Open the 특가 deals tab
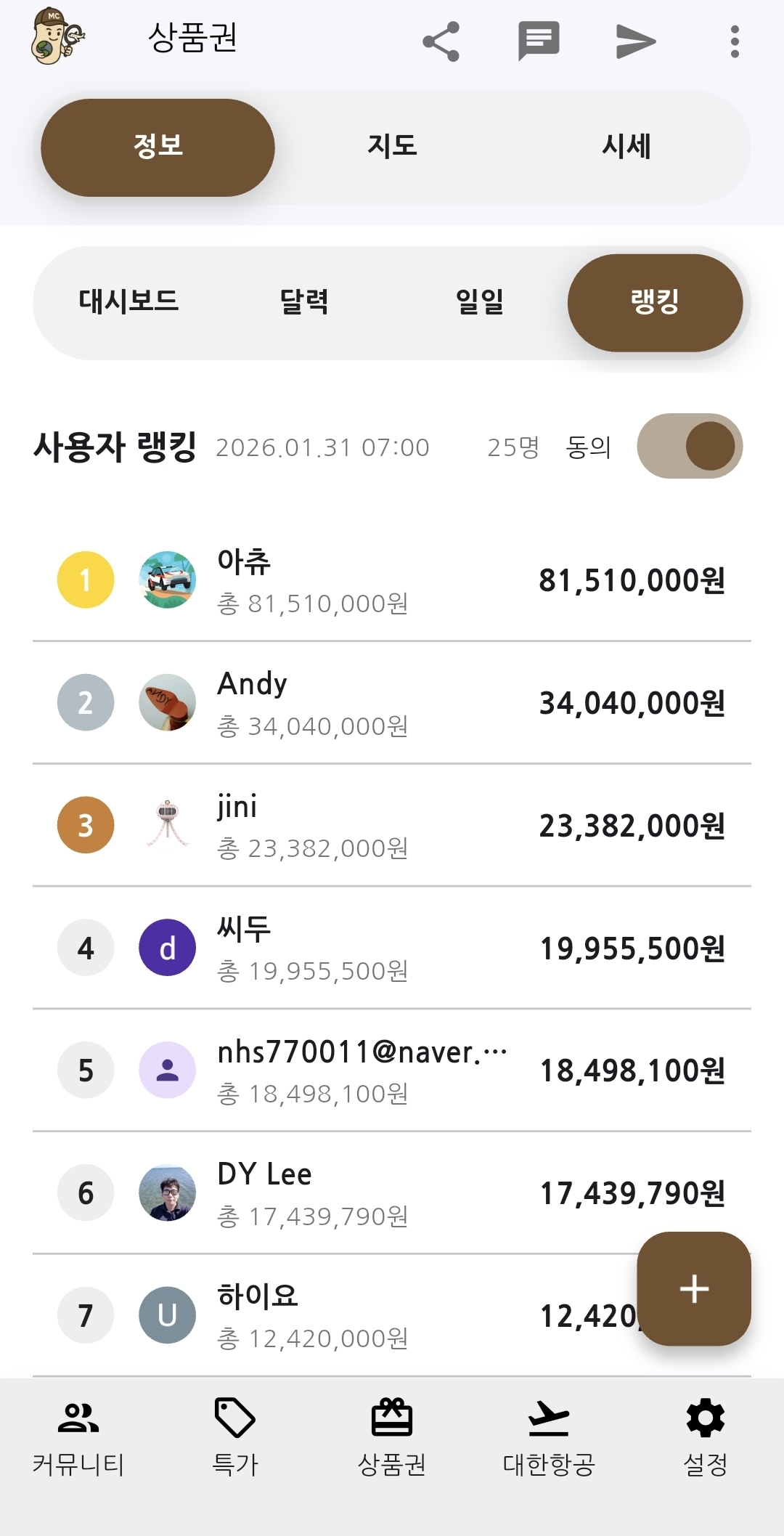 [x=235, y=1439]
